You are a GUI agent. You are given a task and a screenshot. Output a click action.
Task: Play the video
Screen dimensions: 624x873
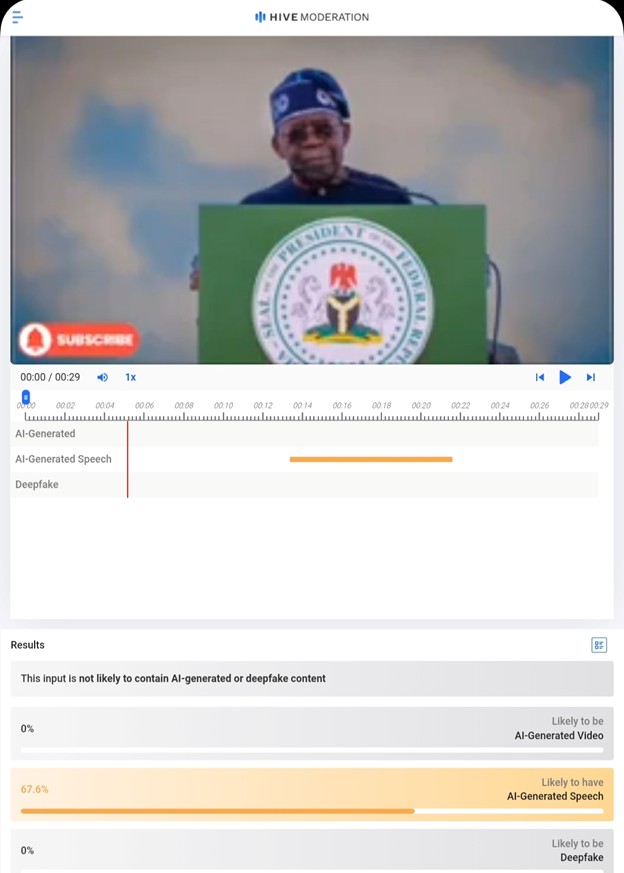[565, 377]
